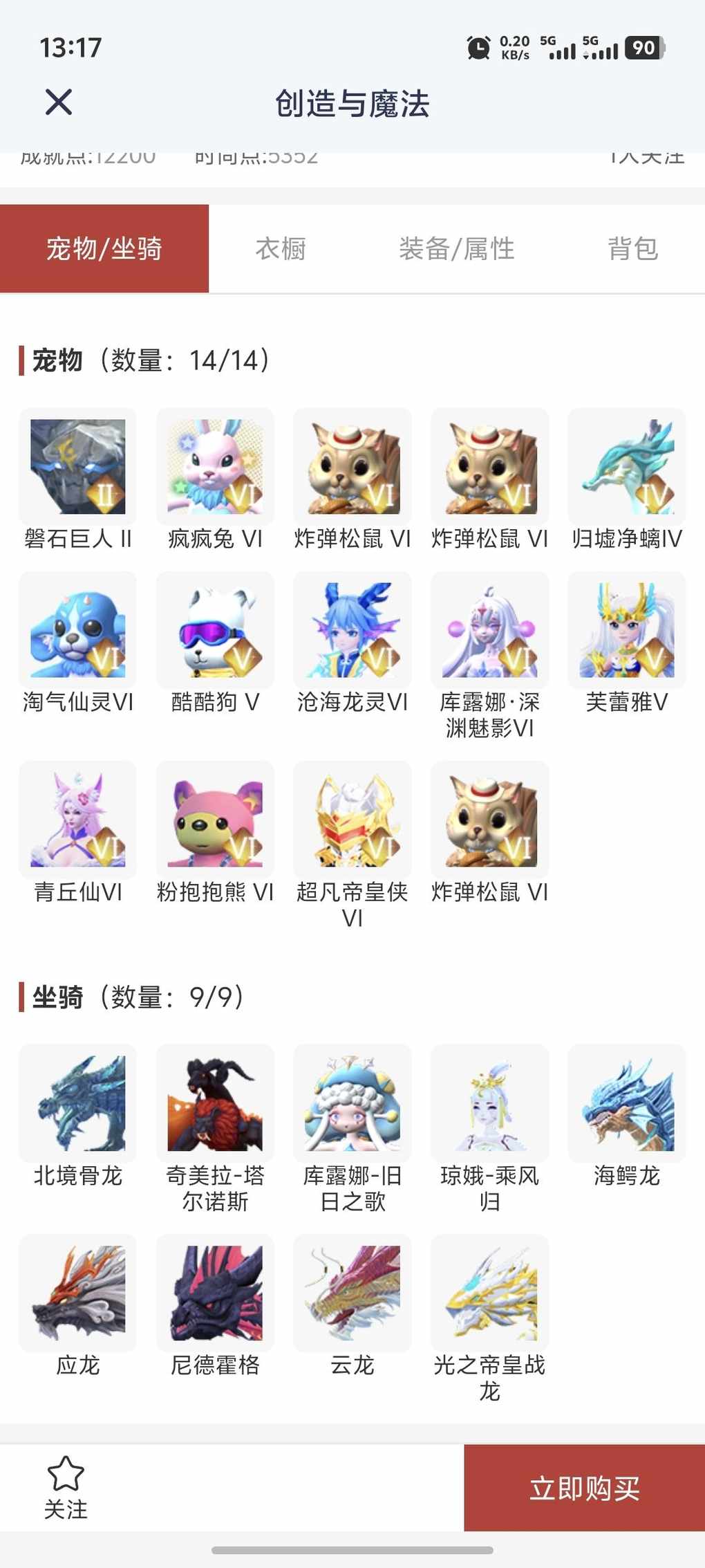Open the 沧海龙灵VI pet tile
The width and height of the screenshot is (705, 1568).
[x=352, y=630]
